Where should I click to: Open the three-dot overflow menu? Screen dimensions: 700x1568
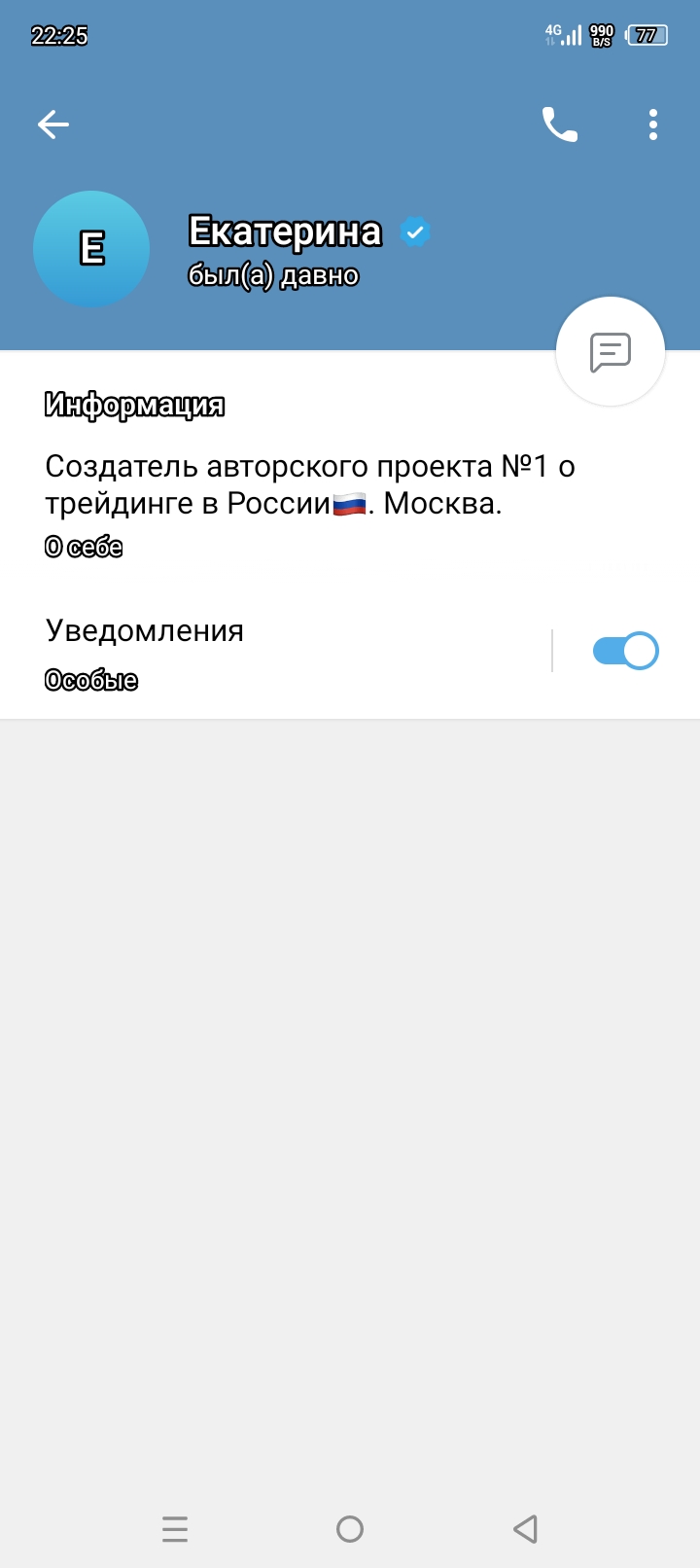click(652, 125)
